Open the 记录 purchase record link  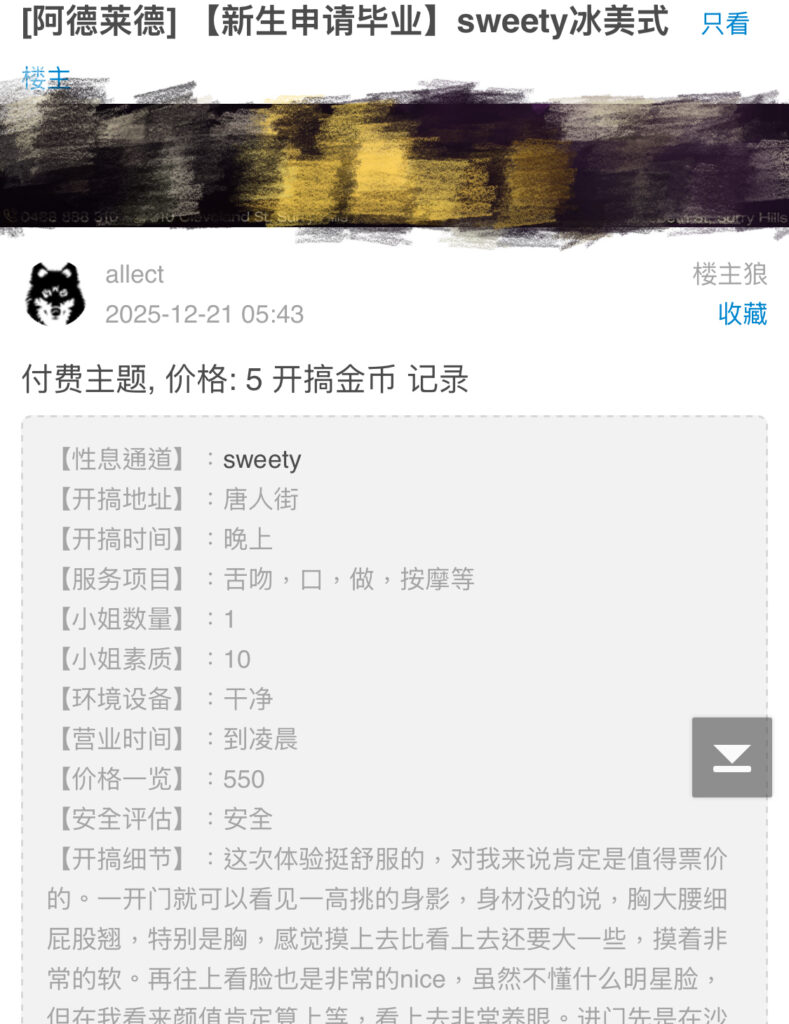pos(438,380)
